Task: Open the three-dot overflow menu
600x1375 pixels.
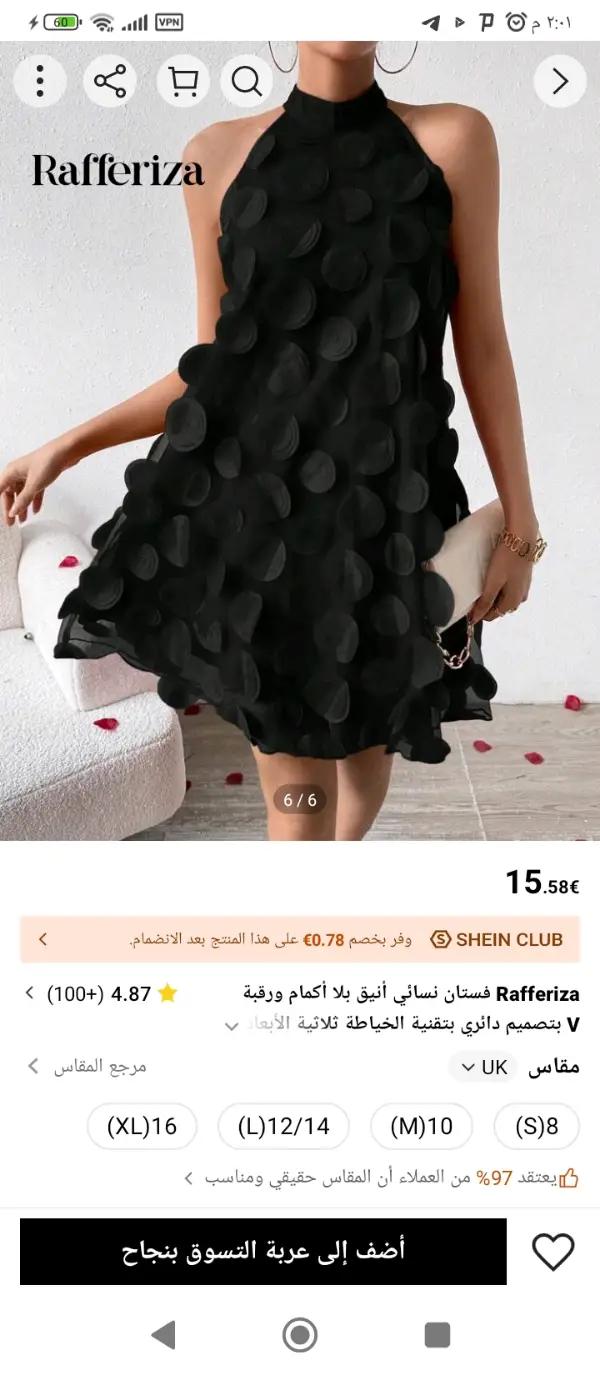Action: pyautogui.click(x=40, y=81)
